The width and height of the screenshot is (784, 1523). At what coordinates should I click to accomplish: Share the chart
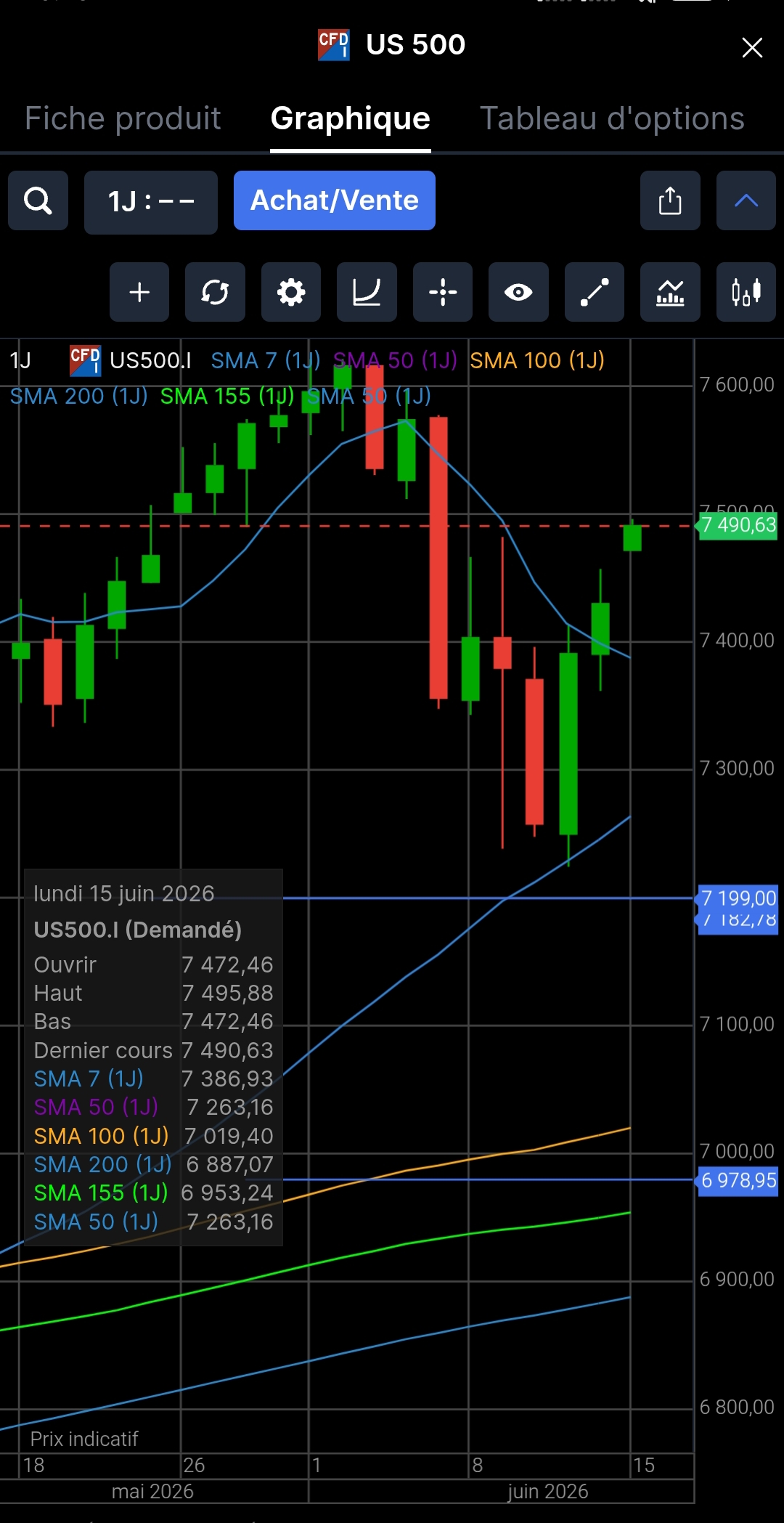[x=670, y=201]
